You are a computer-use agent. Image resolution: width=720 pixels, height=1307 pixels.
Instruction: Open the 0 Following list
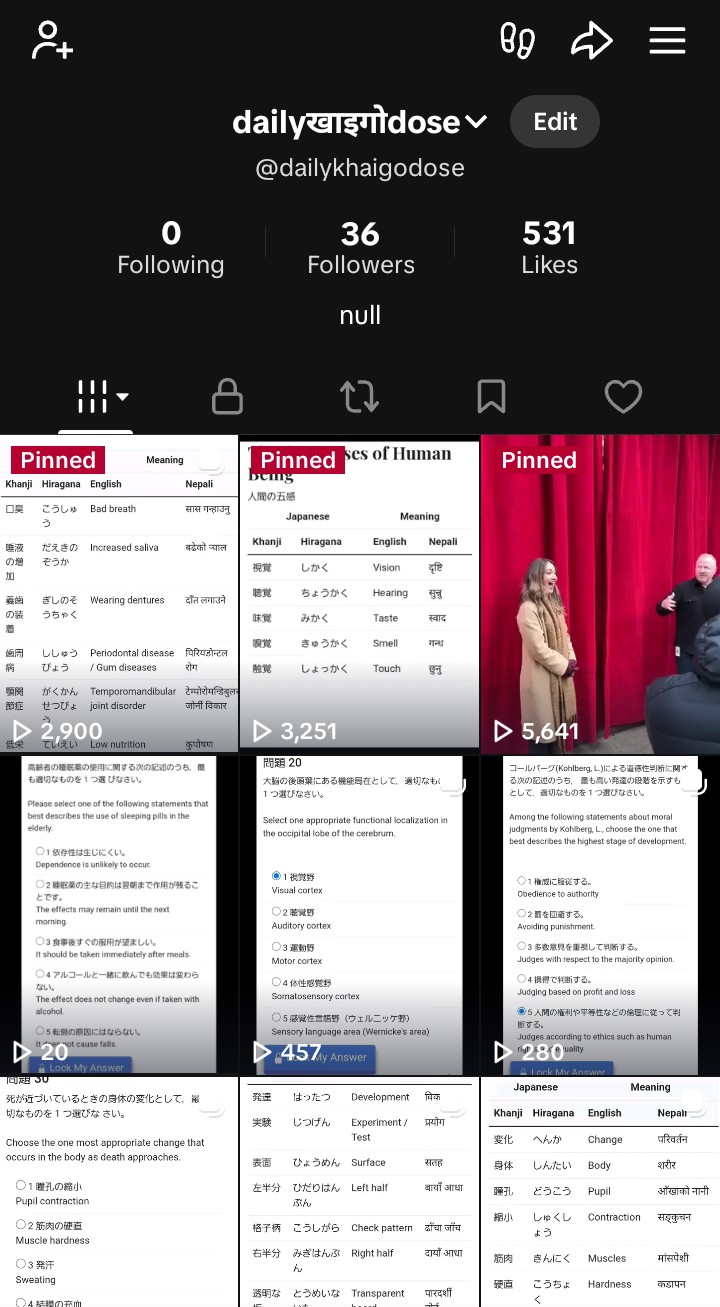(x=170, y=247)
